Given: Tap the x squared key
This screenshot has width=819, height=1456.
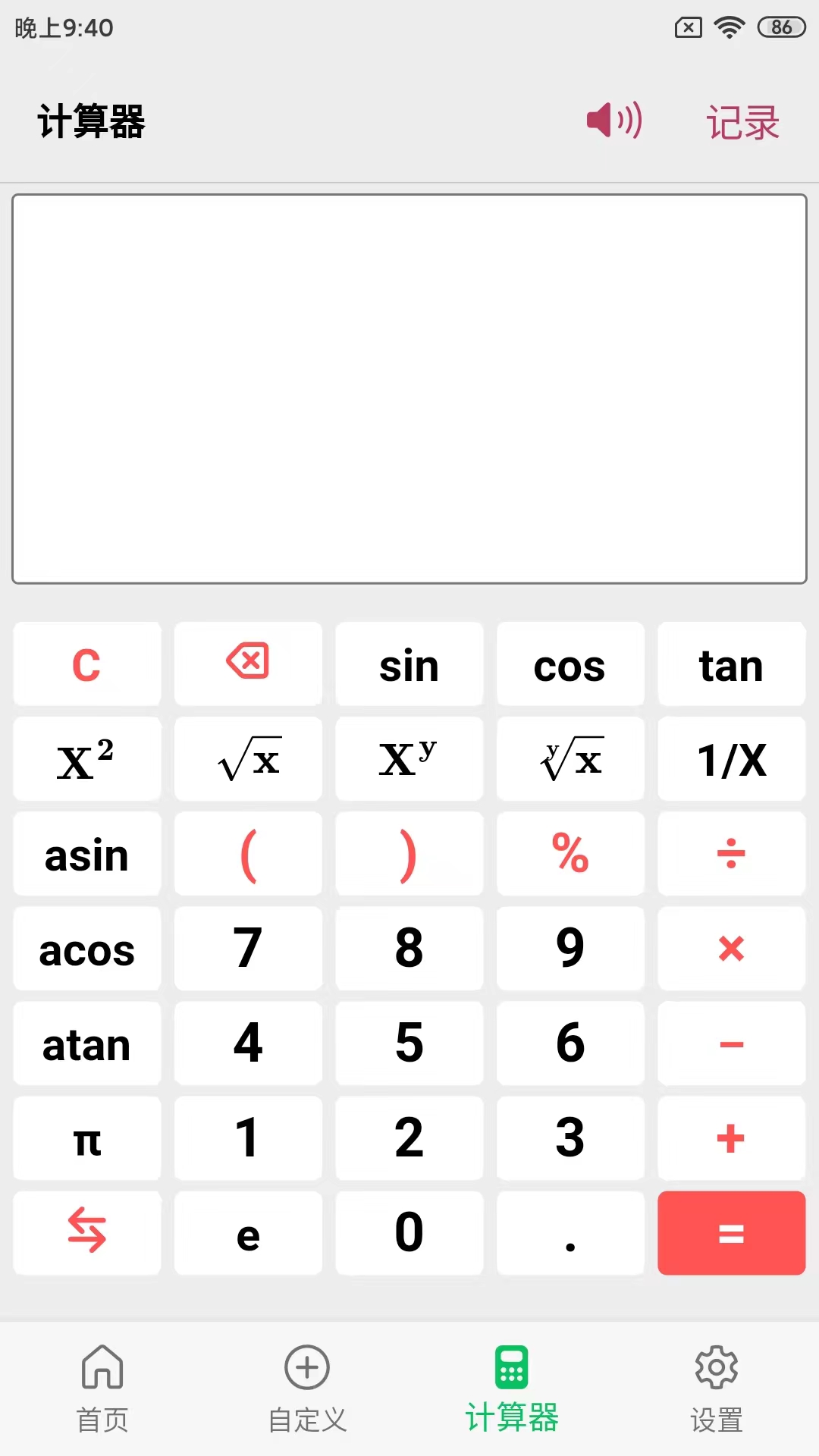Looking at the screenshot, I should pyautogui.click(x=87, y=760).
